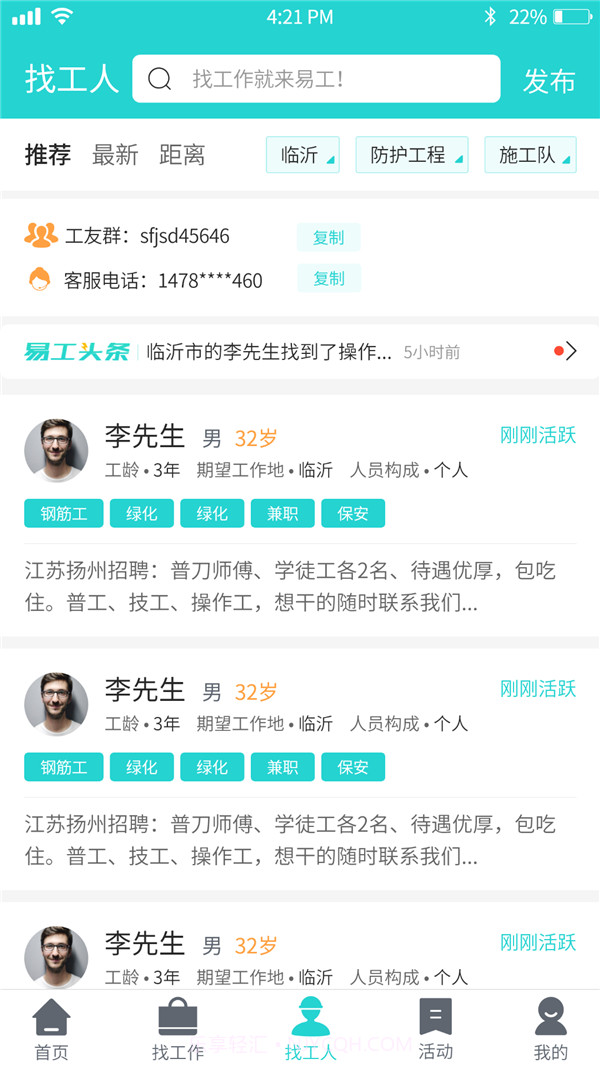Switch to the 最新 tab
This screenshot has height=1066, width=600.
point(115,155)
